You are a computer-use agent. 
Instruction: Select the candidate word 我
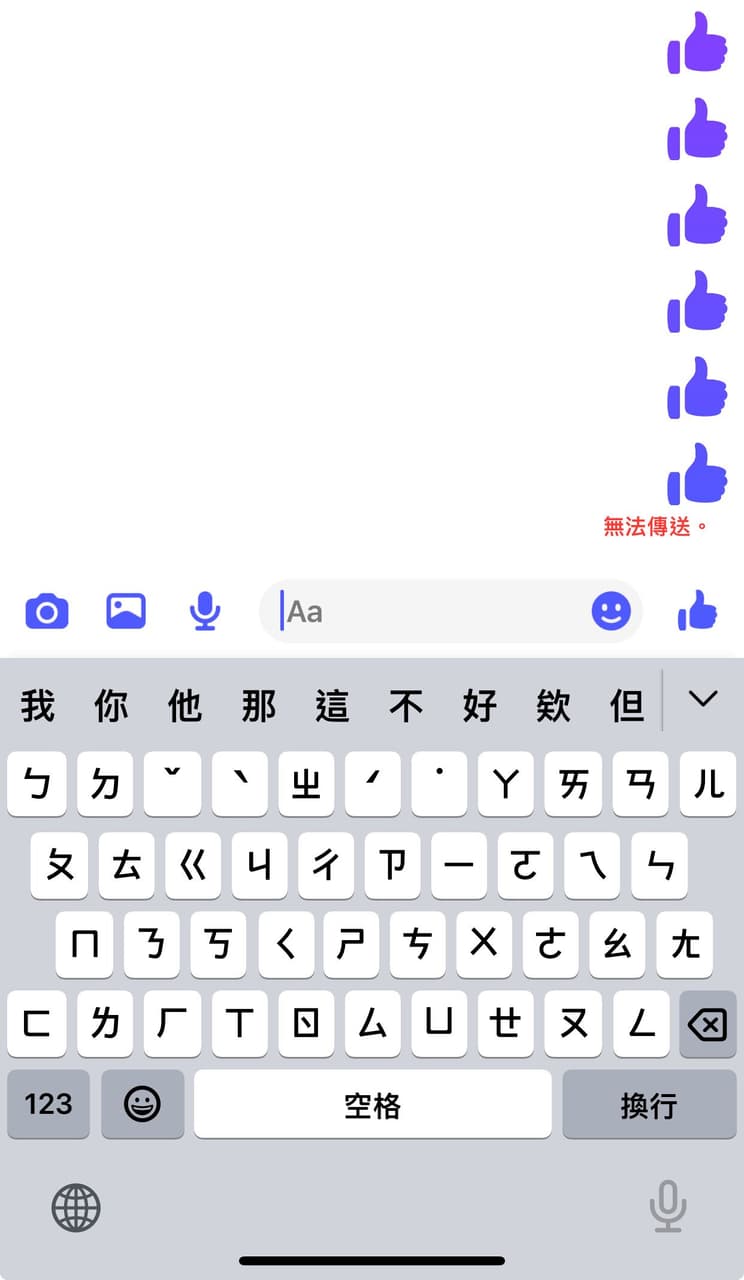pos(37,705)
